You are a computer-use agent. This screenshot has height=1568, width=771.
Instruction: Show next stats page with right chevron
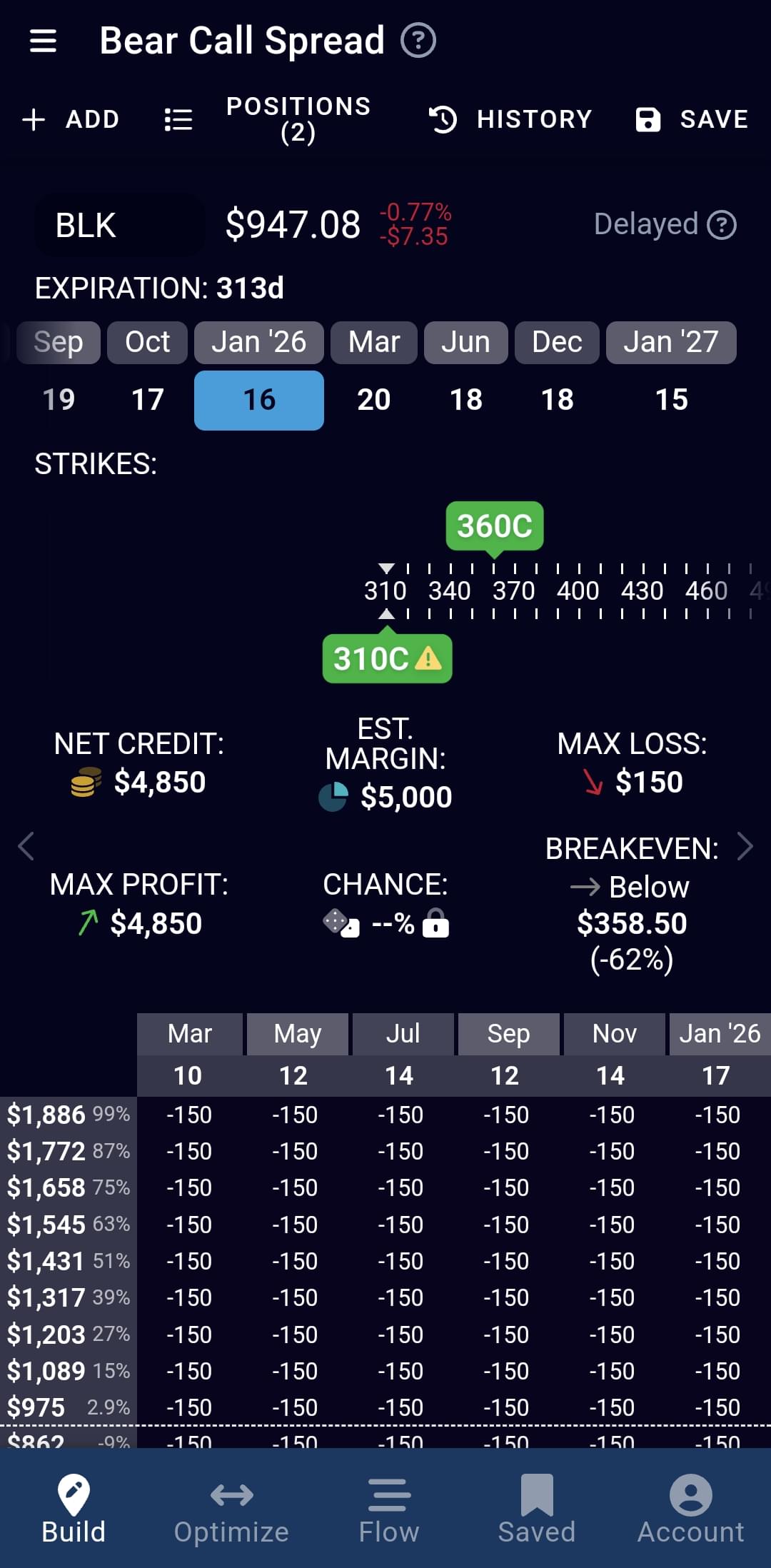tap(745, 846)
